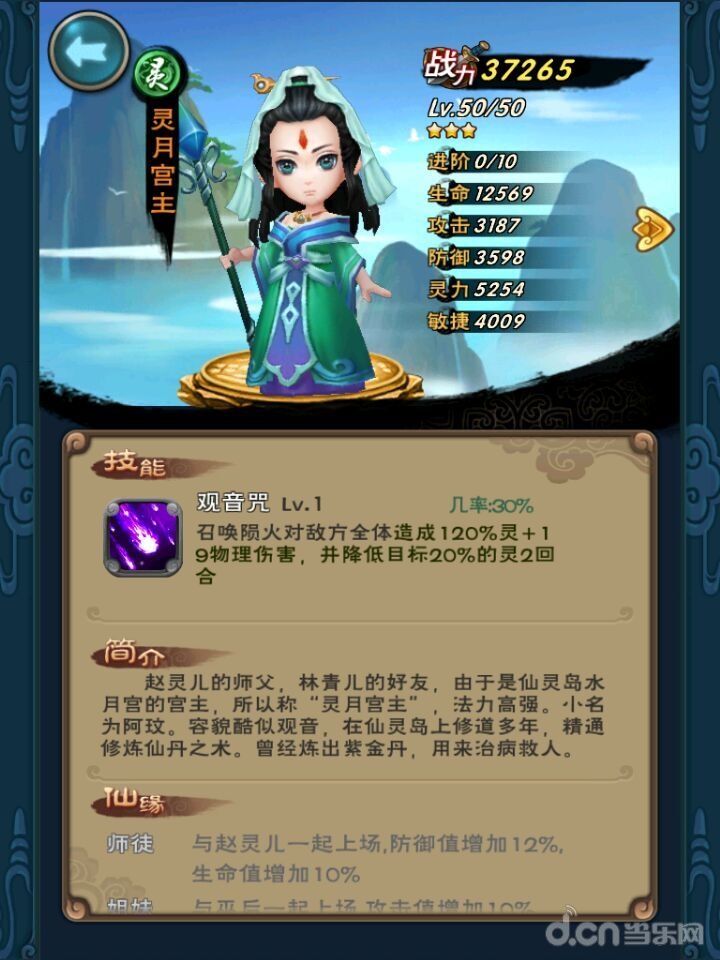The height and width of the screenshot is (960, 720).
Task: Tap the golden arrow for next character
Action: coord(652,231)
